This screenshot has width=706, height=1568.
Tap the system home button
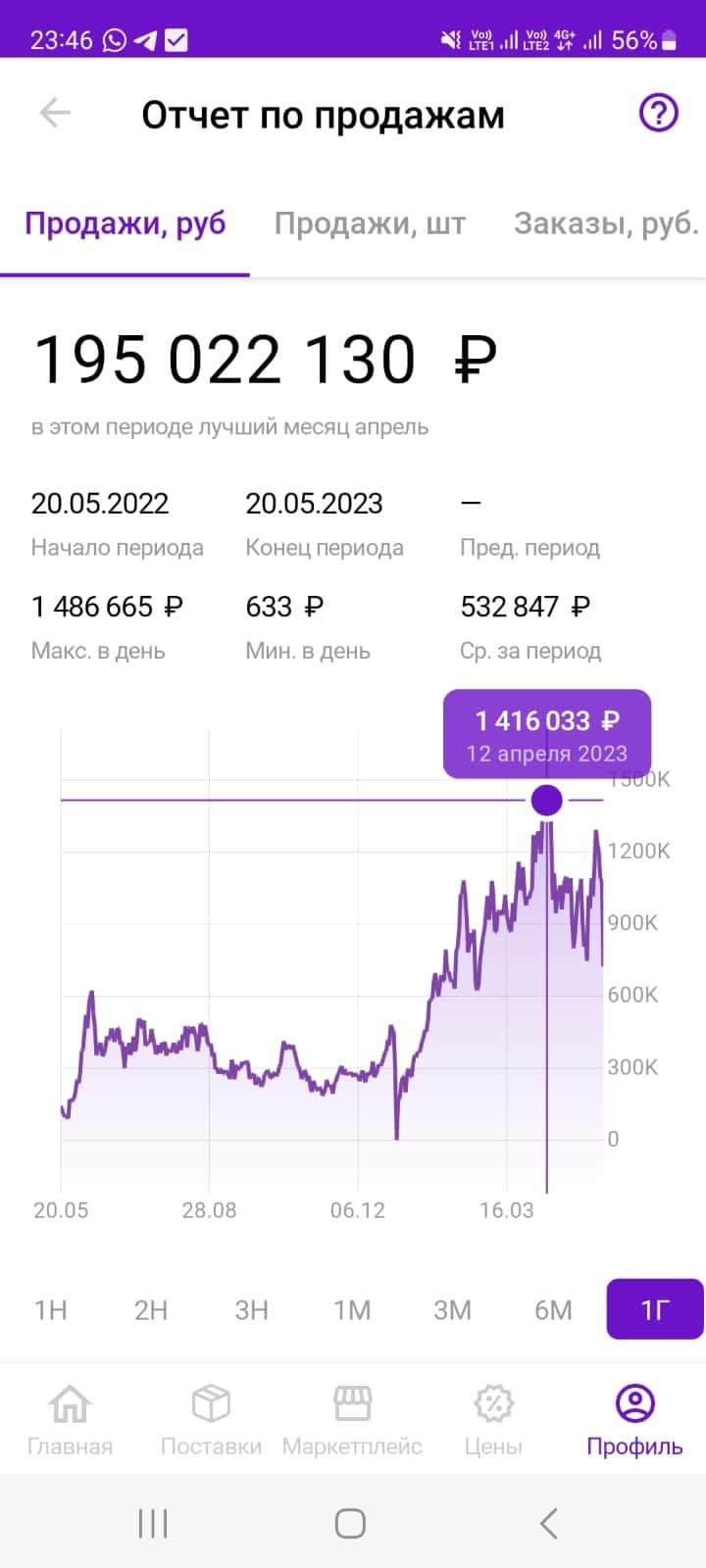[350, 1523]
